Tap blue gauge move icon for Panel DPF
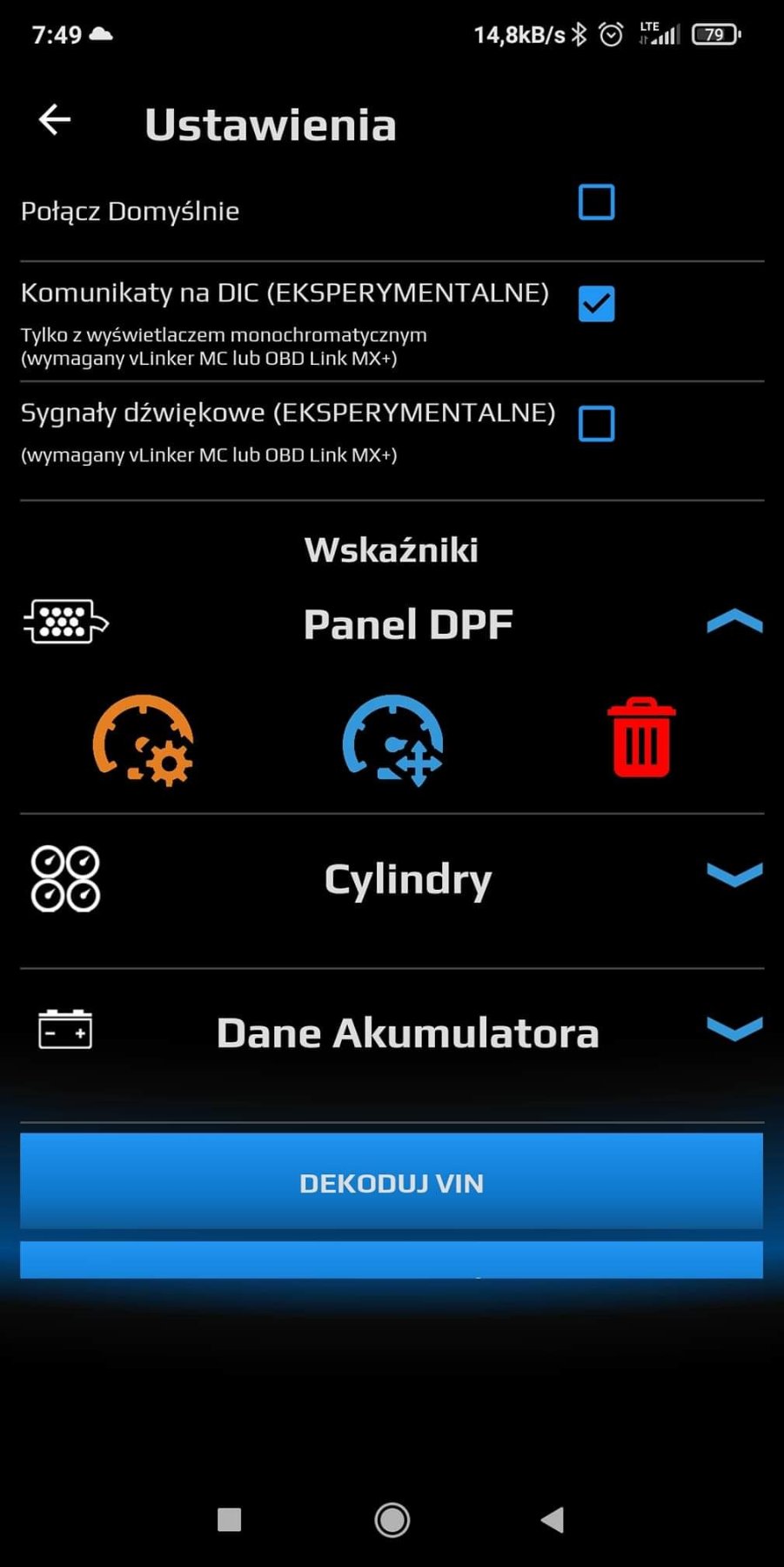 coord(392,740)
